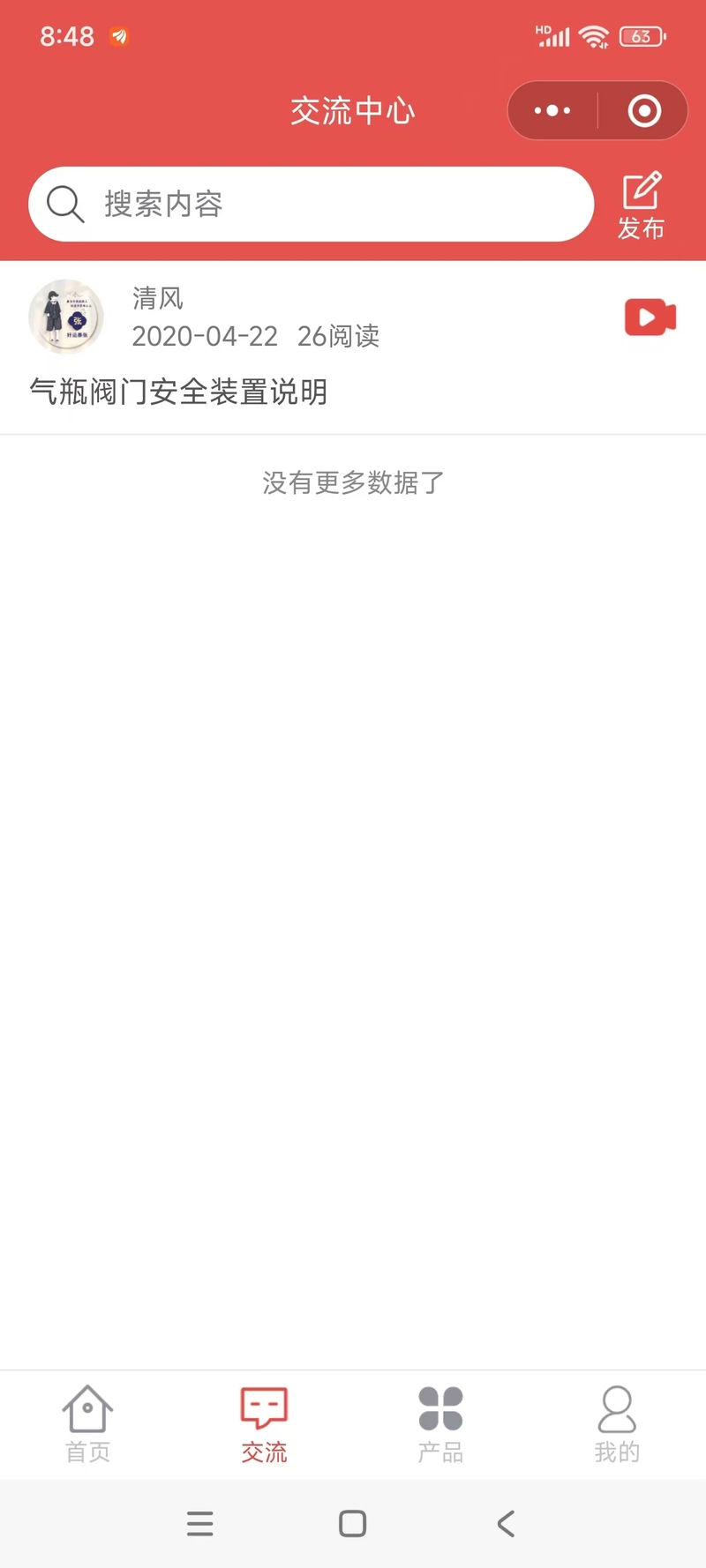Close the mini program with the circle button
This screenshot has width=706, height=1568.
[x=644, y=111]
